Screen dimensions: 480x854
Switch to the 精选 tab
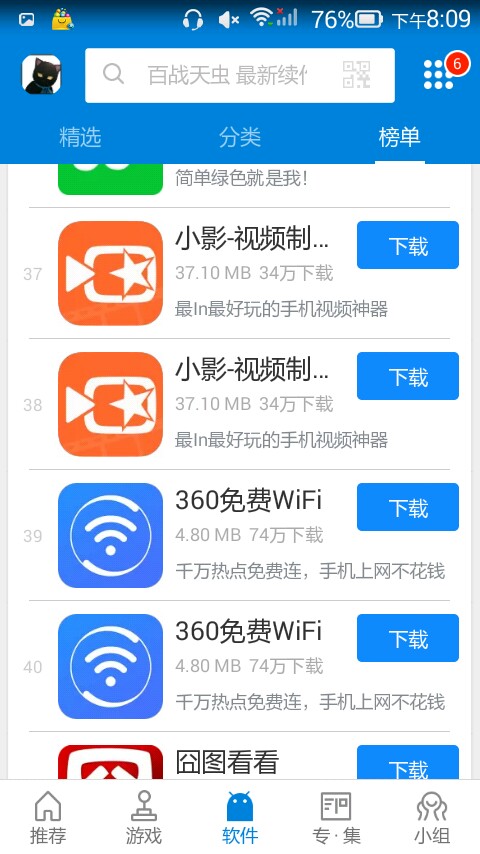[x=80, y=137]
